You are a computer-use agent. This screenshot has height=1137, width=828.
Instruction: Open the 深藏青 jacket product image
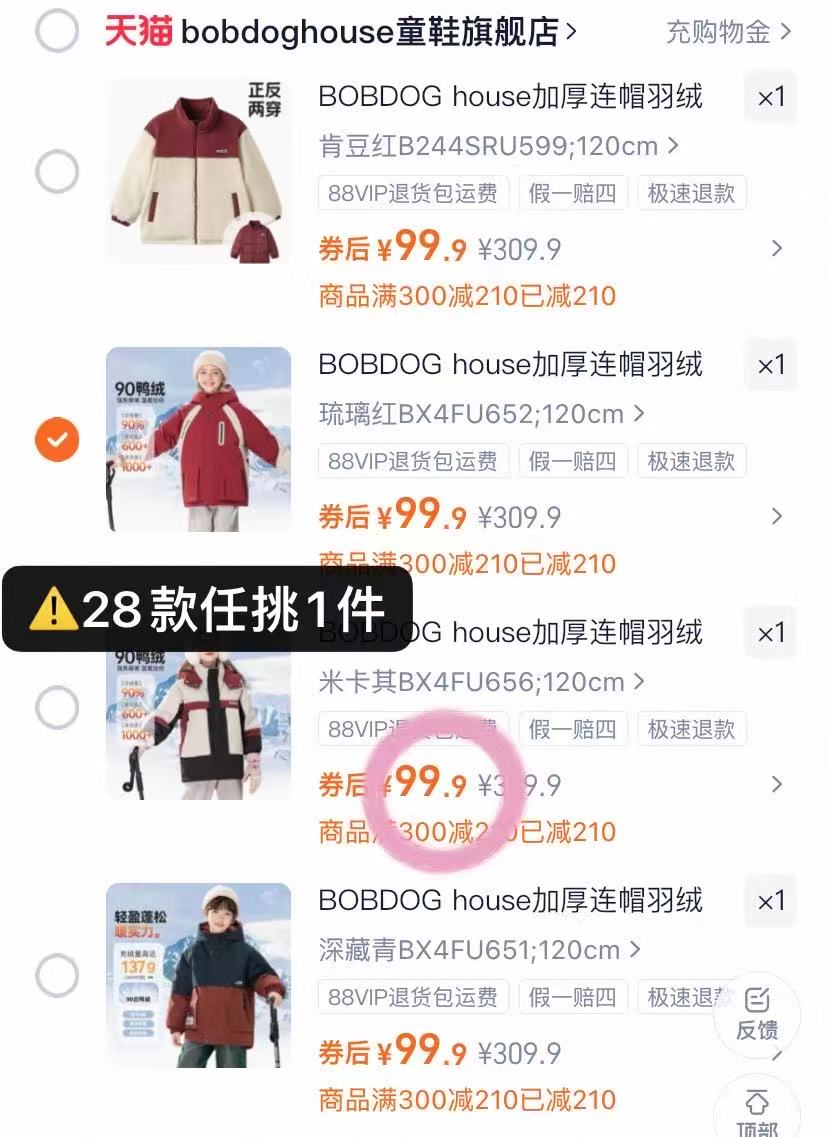coord(198,975)
